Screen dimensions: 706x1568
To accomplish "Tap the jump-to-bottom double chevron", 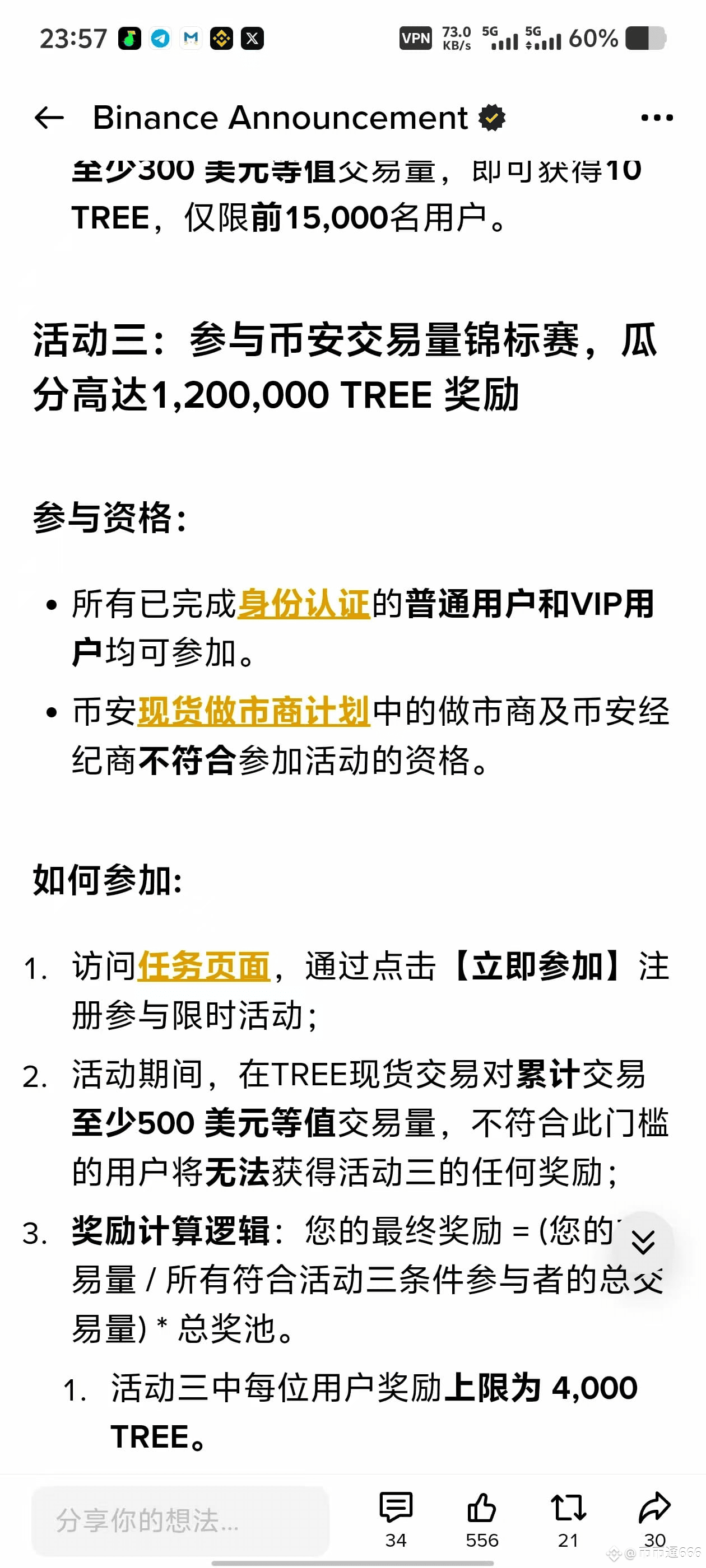I will (x=643, y=1242).
